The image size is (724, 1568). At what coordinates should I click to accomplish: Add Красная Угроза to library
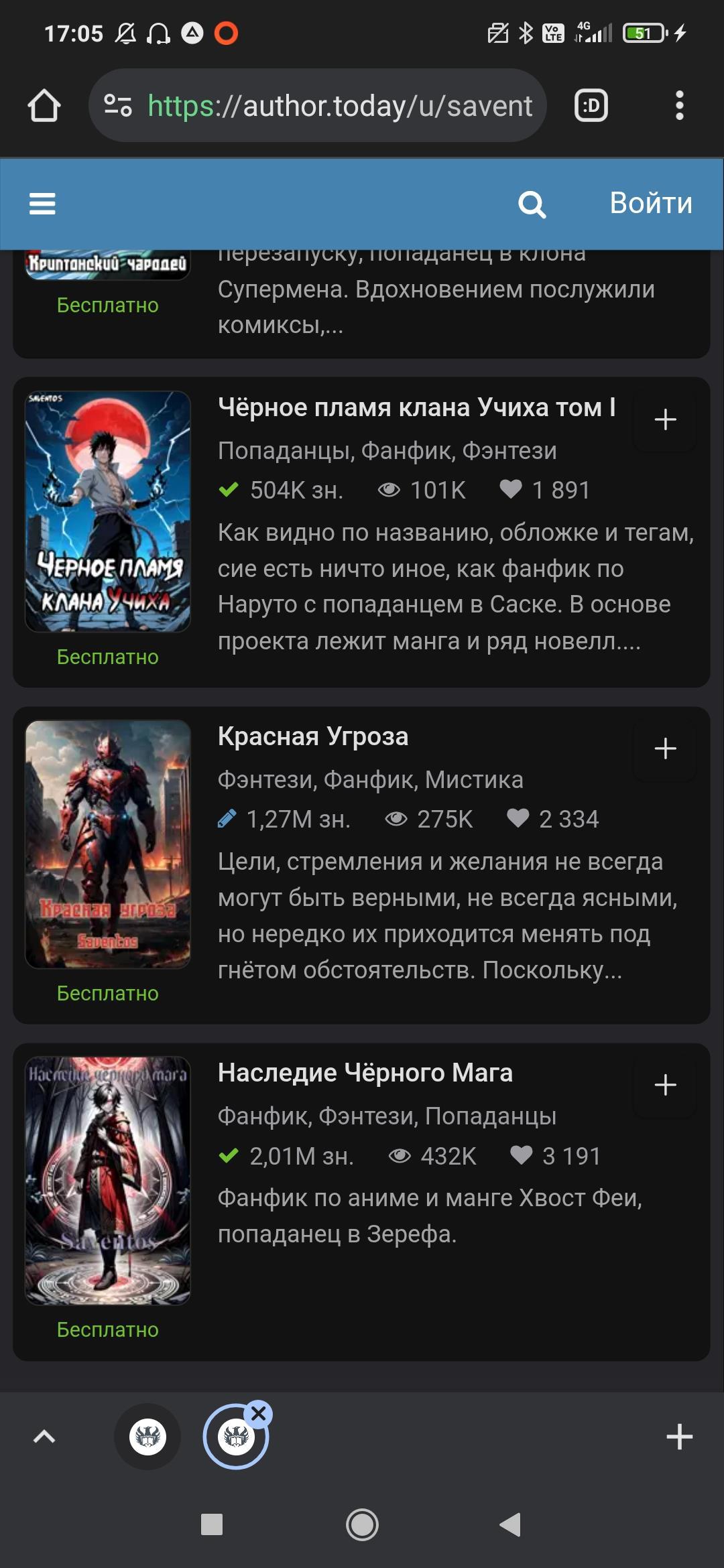tap(665, 748)
